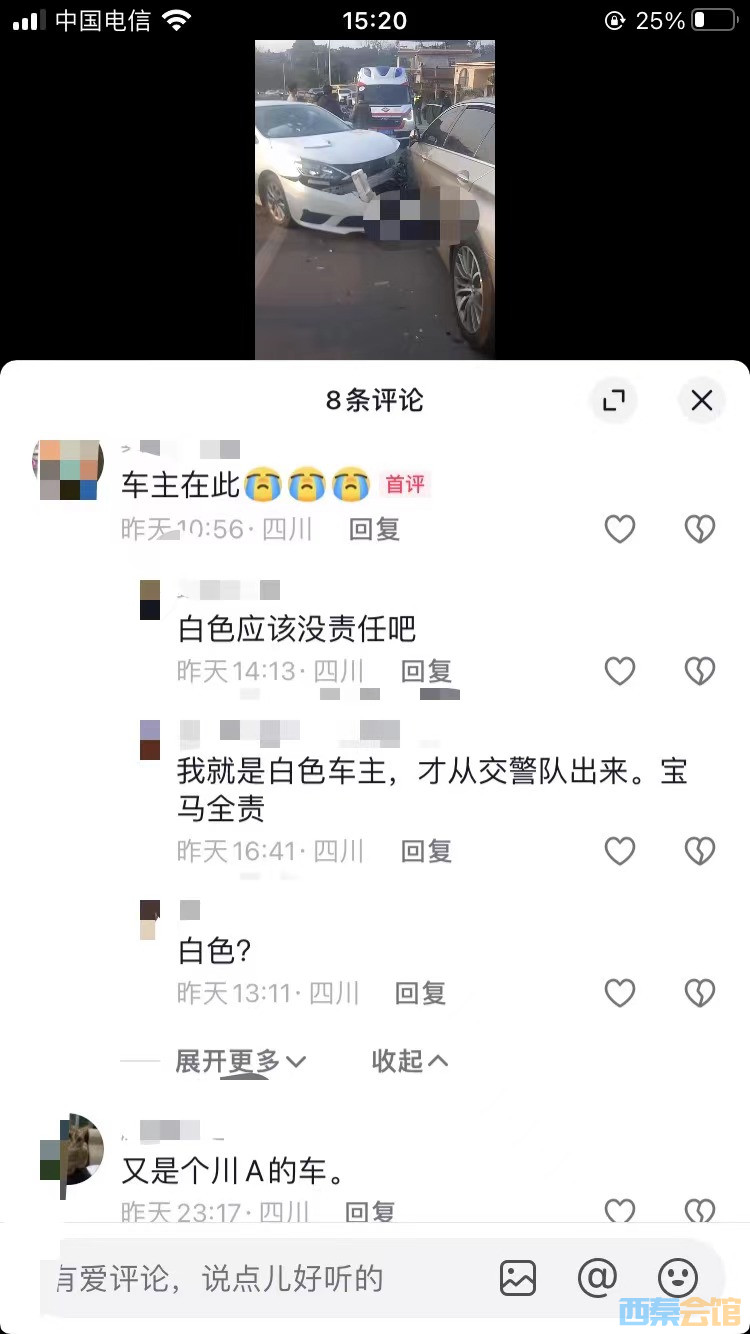Reply to the comment "白色?"
The width and height of the screenshot is (750, 1334).
pyautogui.click(x=420, y=993)
